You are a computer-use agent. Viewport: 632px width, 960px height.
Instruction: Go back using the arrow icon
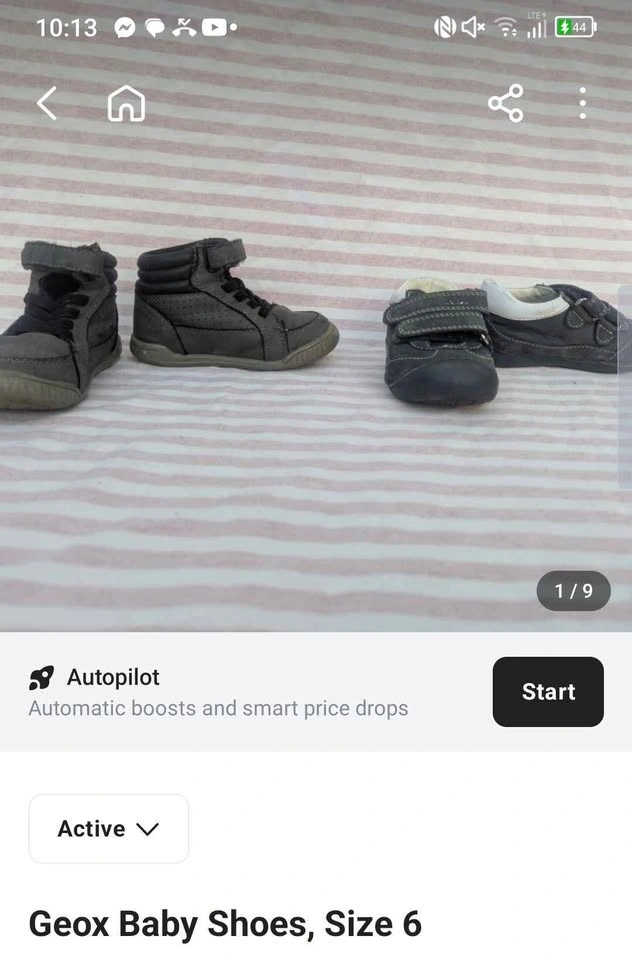pos(47,103)
